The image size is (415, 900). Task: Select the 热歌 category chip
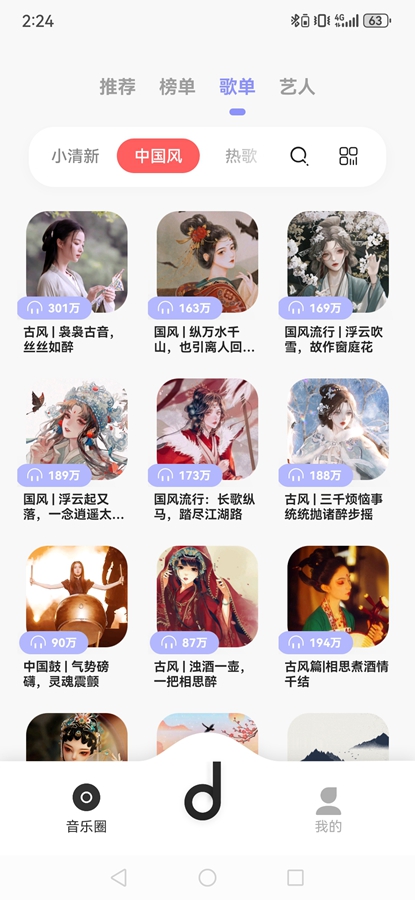tap(241, 156)
